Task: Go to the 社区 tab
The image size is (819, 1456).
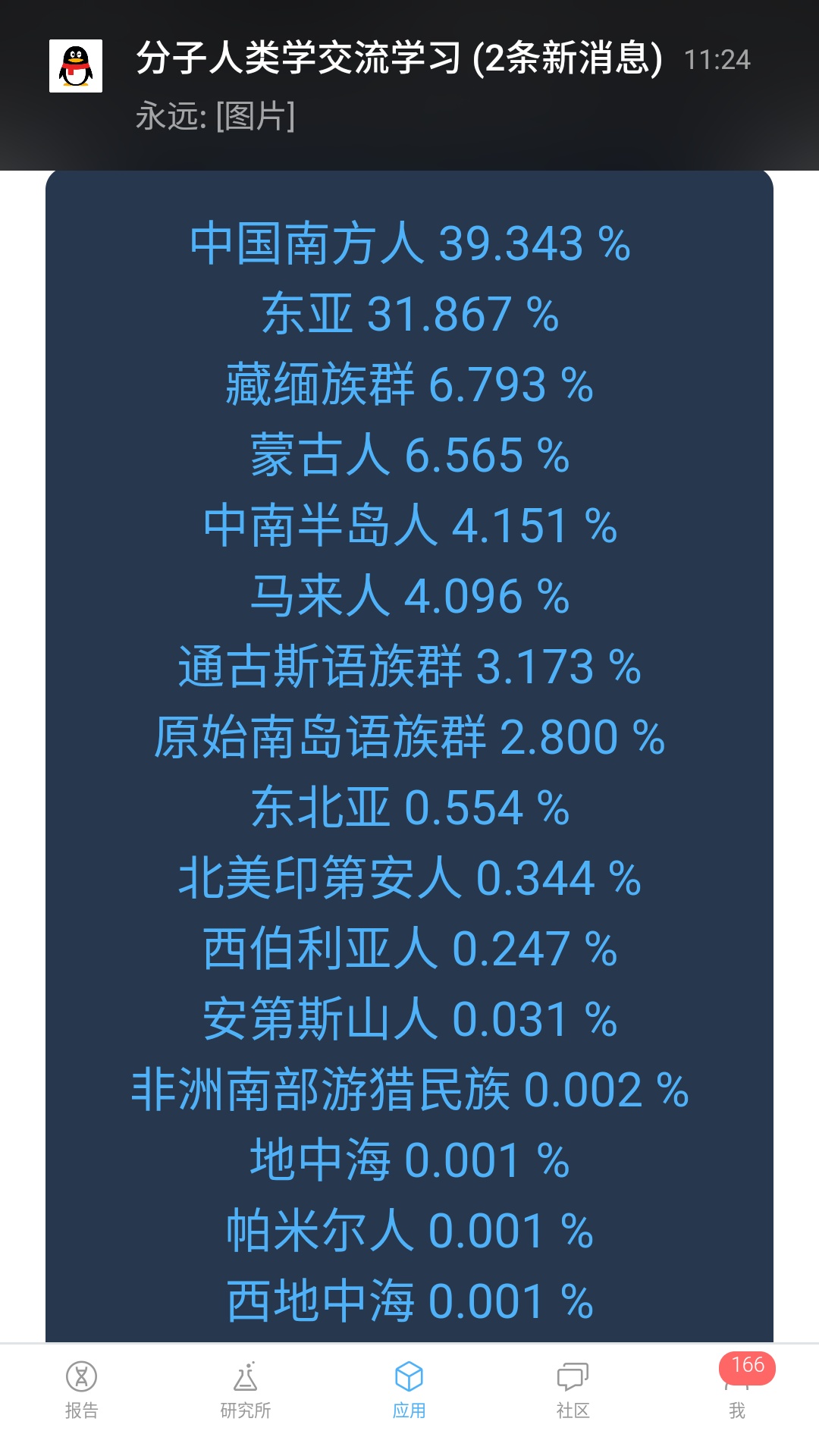Action: tap(573, 1389)
